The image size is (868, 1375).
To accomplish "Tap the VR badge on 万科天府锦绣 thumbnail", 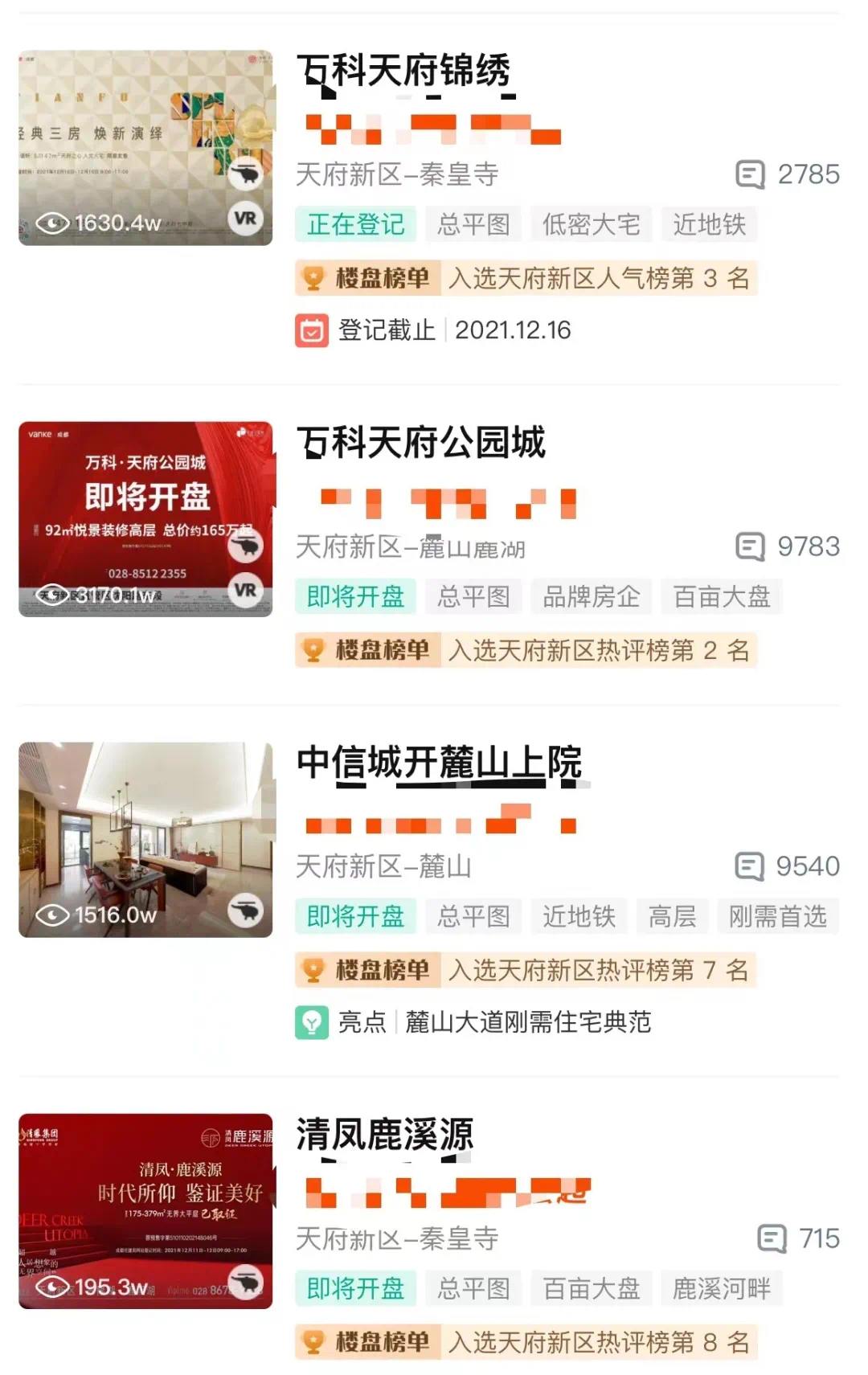I will (245, 219).
